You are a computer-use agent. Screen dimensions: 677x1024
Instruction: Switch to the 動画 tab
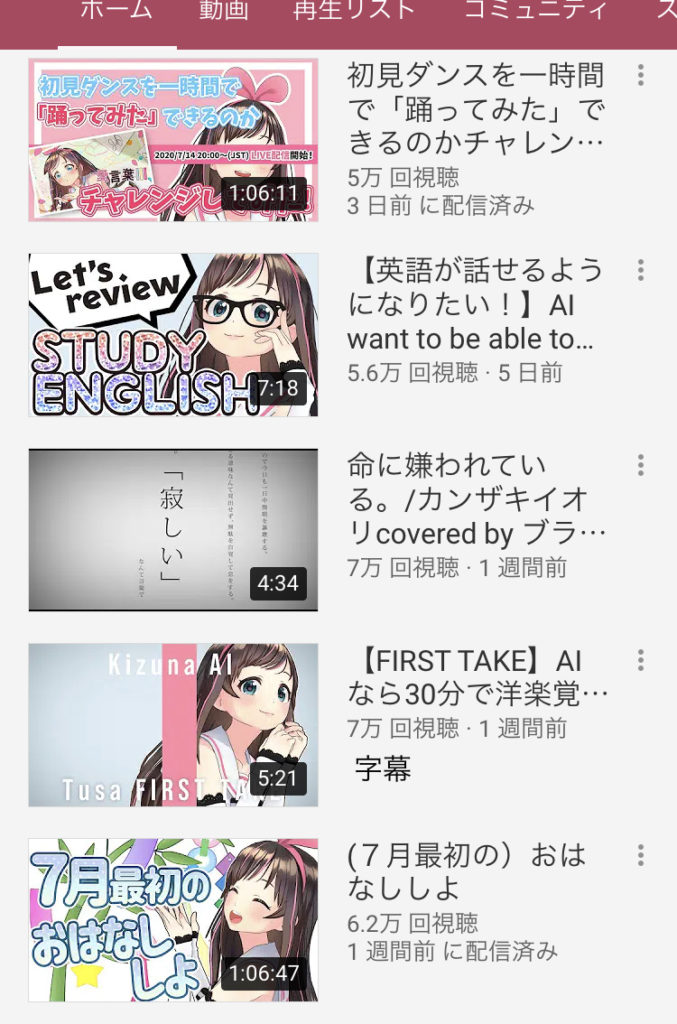223,12
